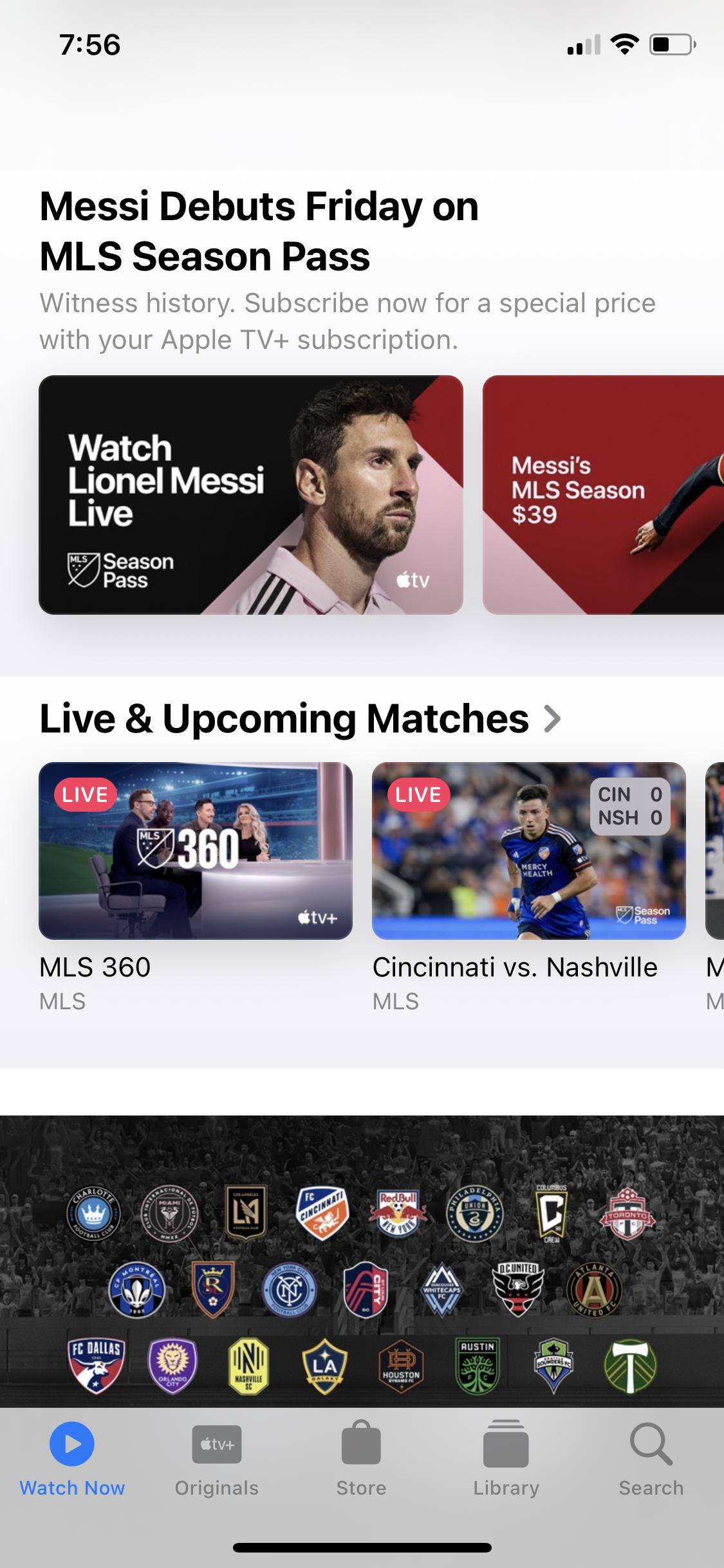The width and height of the screenshot is (724, 1568).
Task: Watch the live MLS 360 show
Action: click(195, 850)
